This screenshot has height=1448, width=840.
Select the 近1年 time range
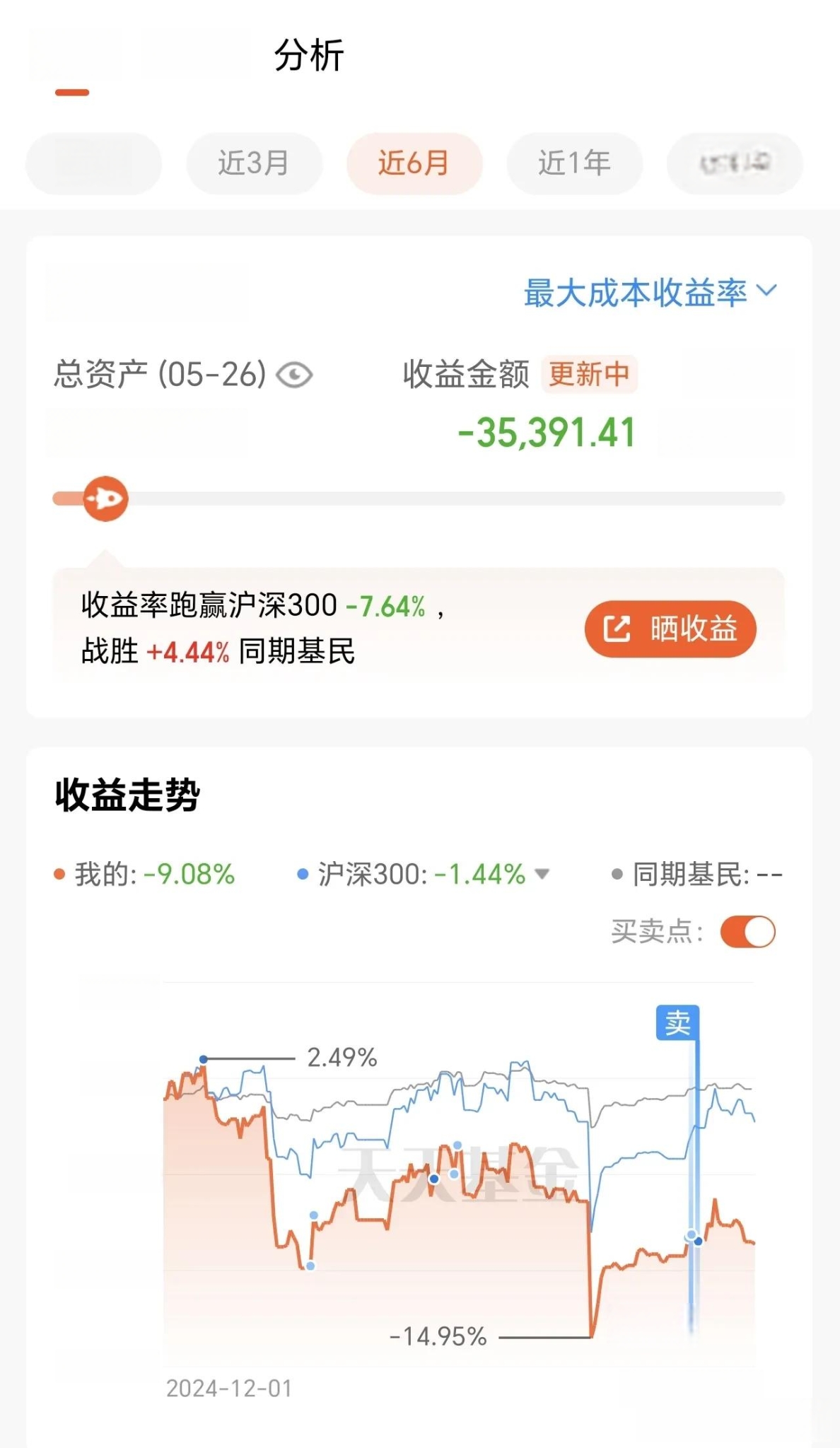pos(574,163)
